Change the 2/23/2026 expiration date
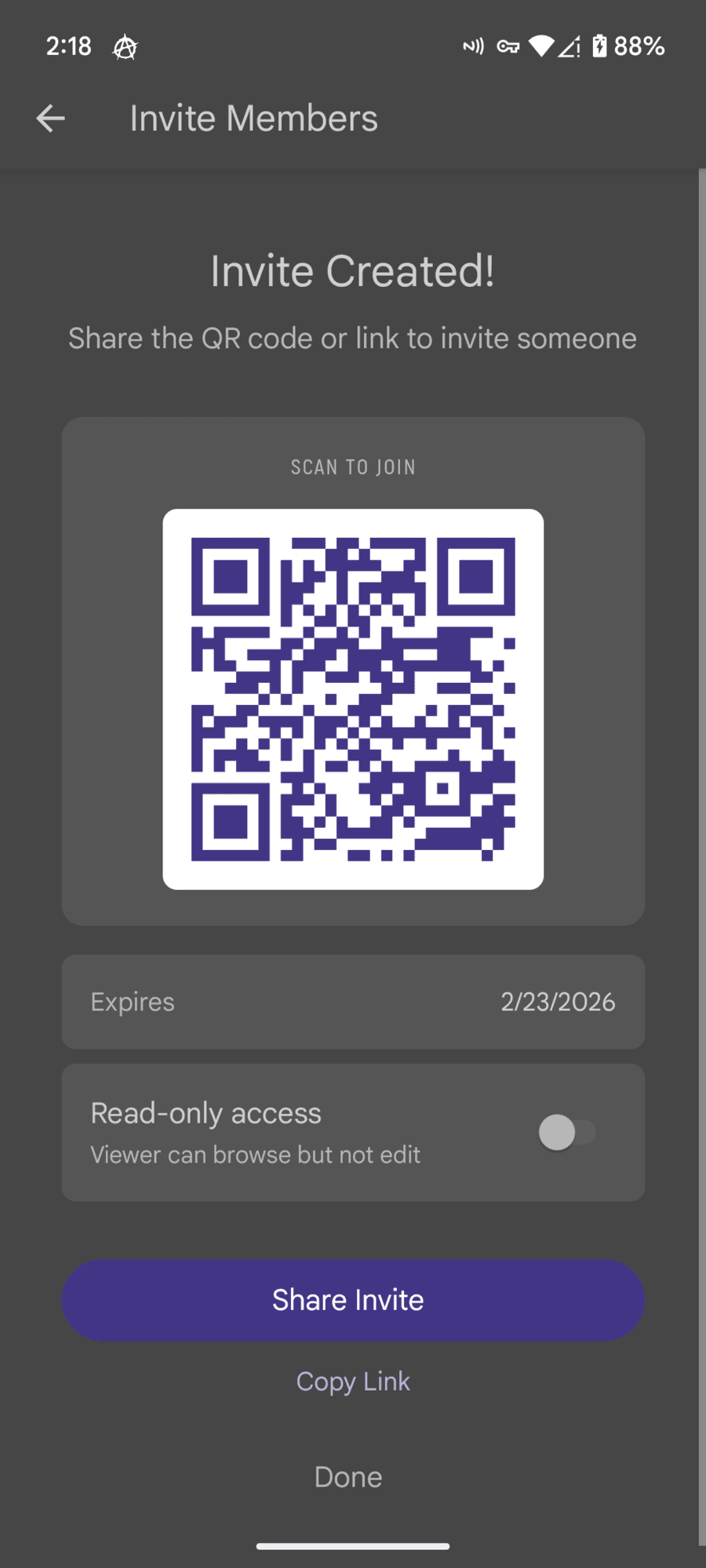Screen dimensions: 706x1568 tap(558, 1002)
